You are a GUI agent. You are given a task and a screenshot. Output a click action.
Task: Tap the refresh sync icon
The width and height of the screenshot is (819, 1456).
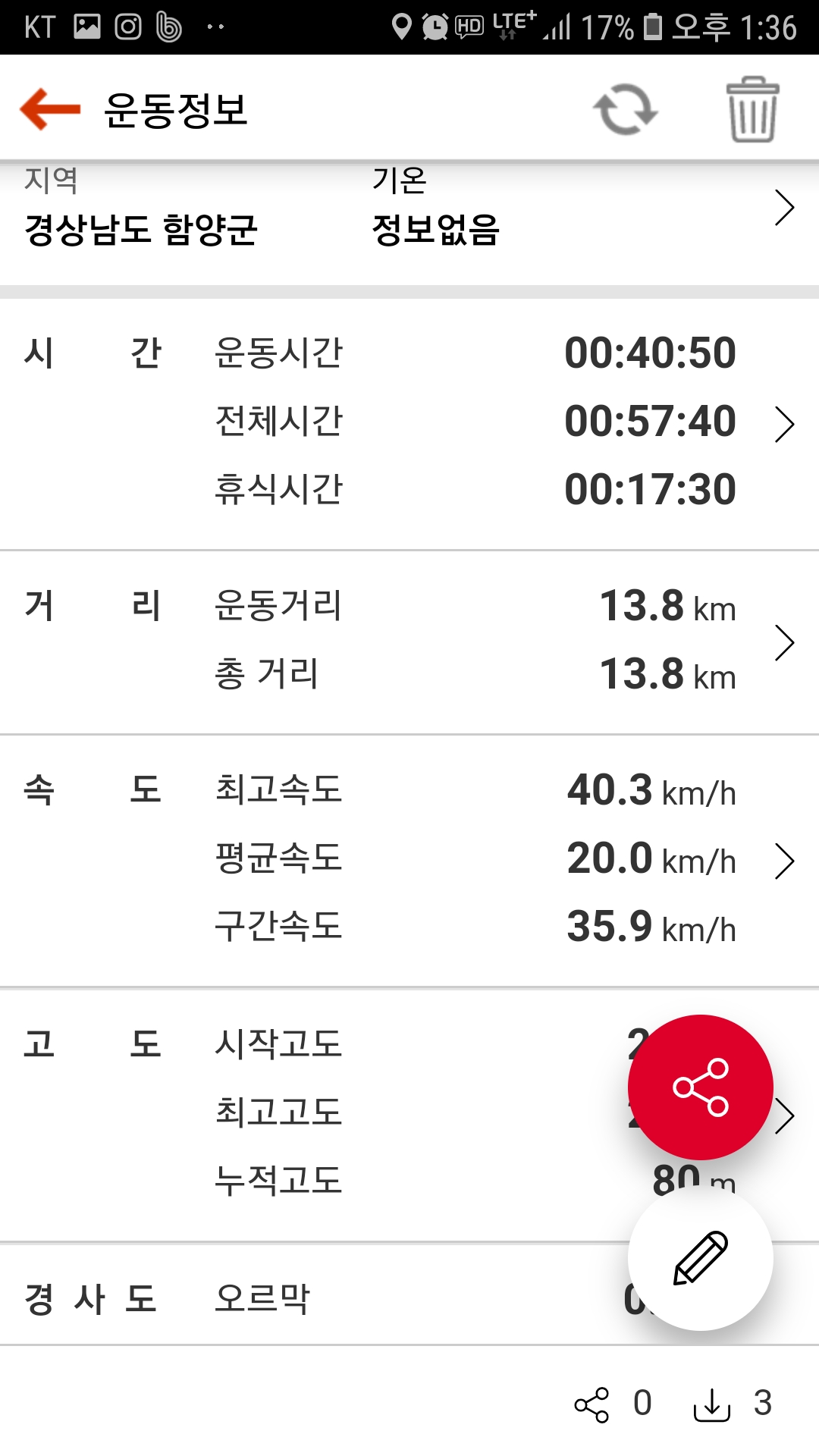point(625,110)
